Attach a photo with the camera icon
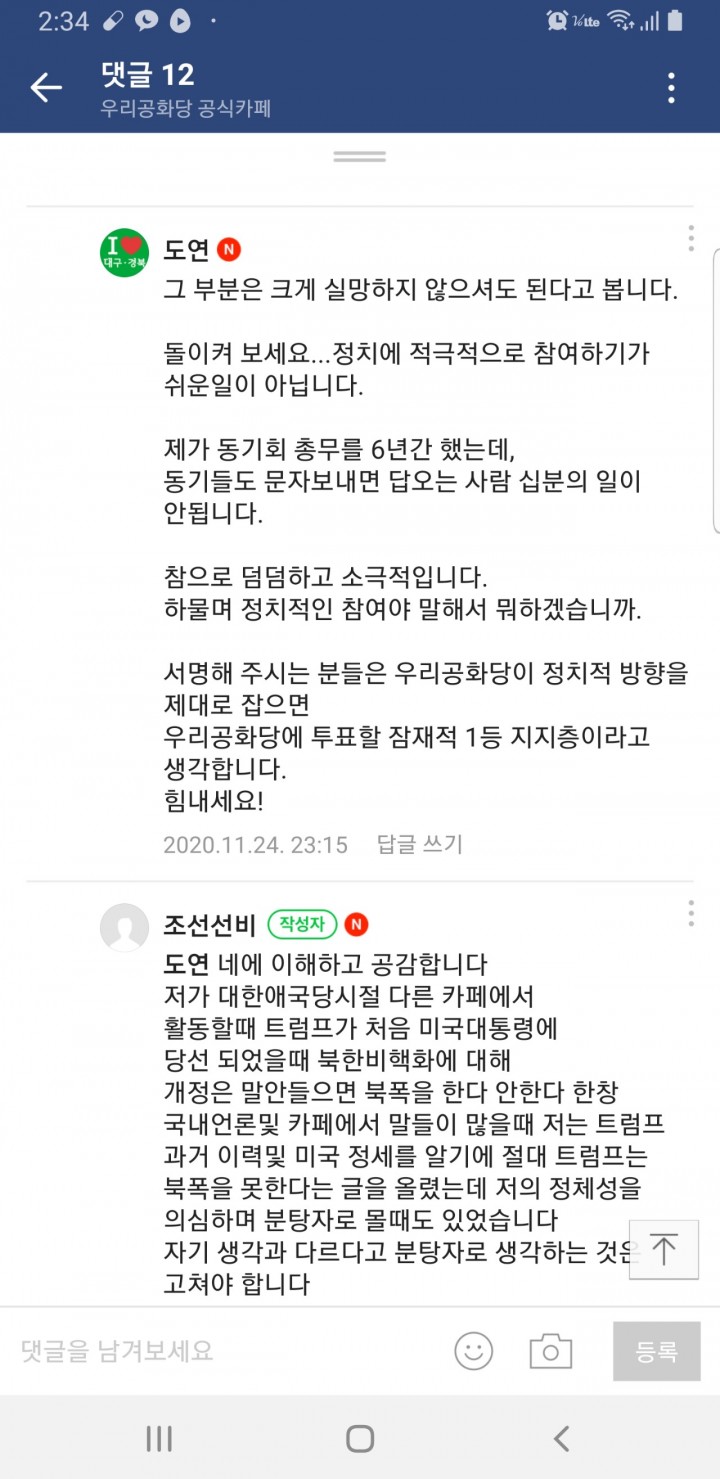 550,1351
